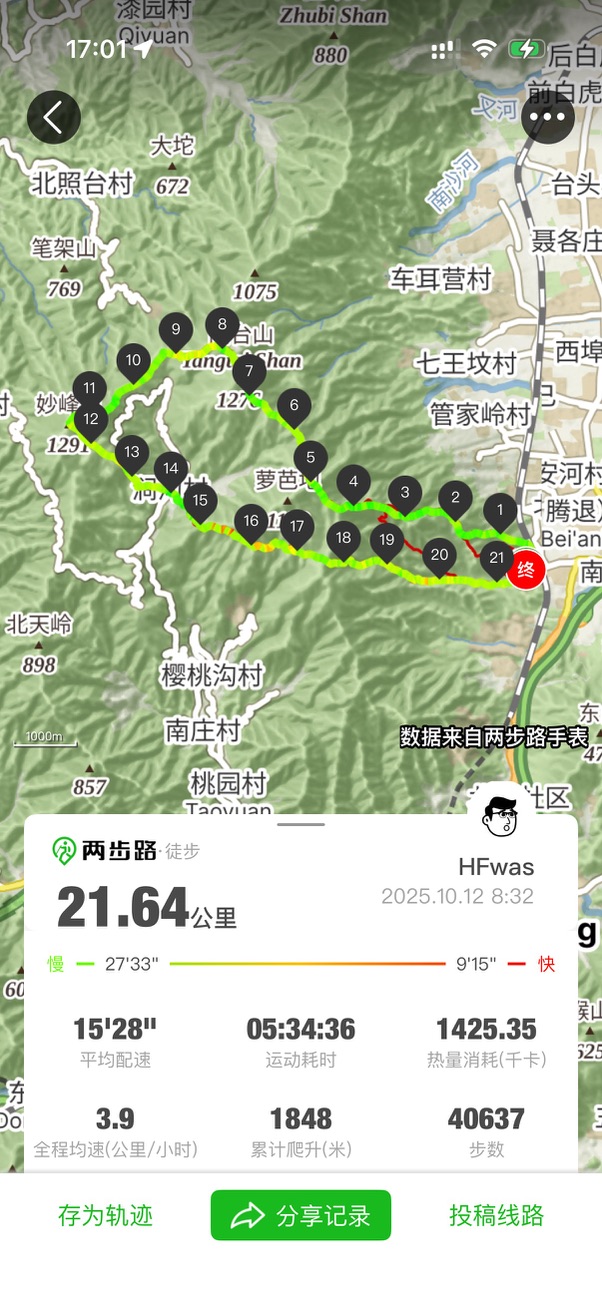Select kilometer marker 16 on the track

pos(250,521)
